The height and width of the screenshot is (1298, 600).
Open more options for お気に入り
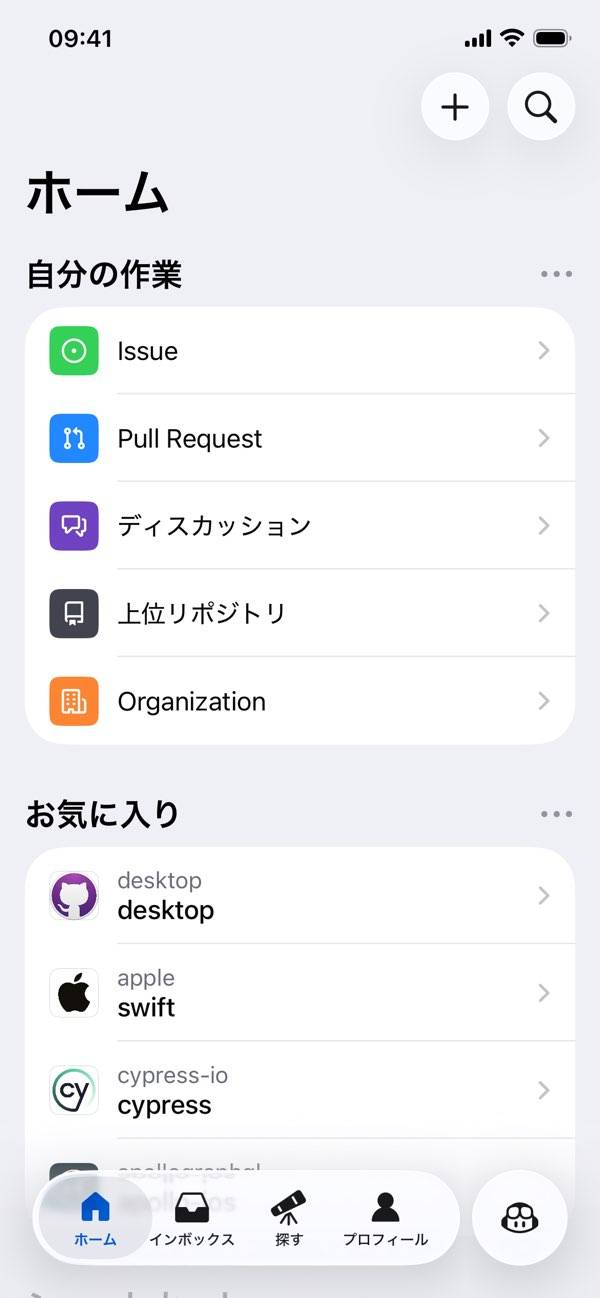(x=556, y=814)
